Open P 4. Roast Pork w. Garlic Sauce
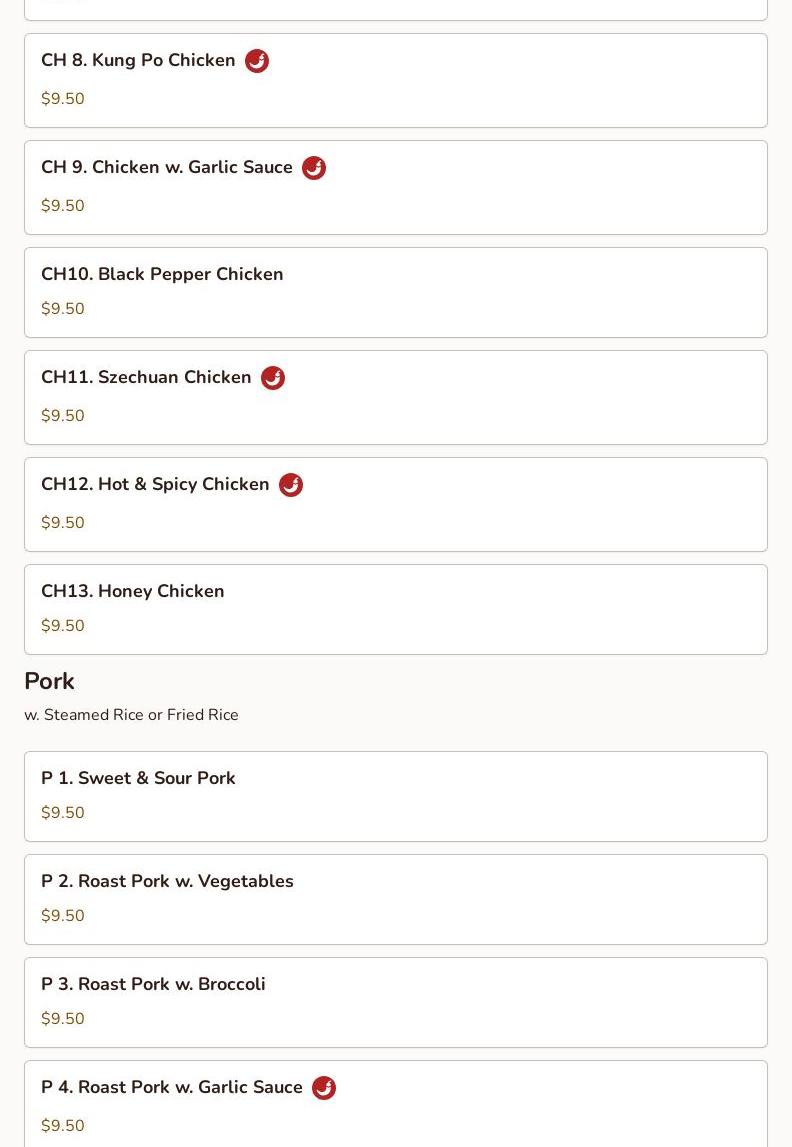 pyautogui.click(x=395, y=1103)
